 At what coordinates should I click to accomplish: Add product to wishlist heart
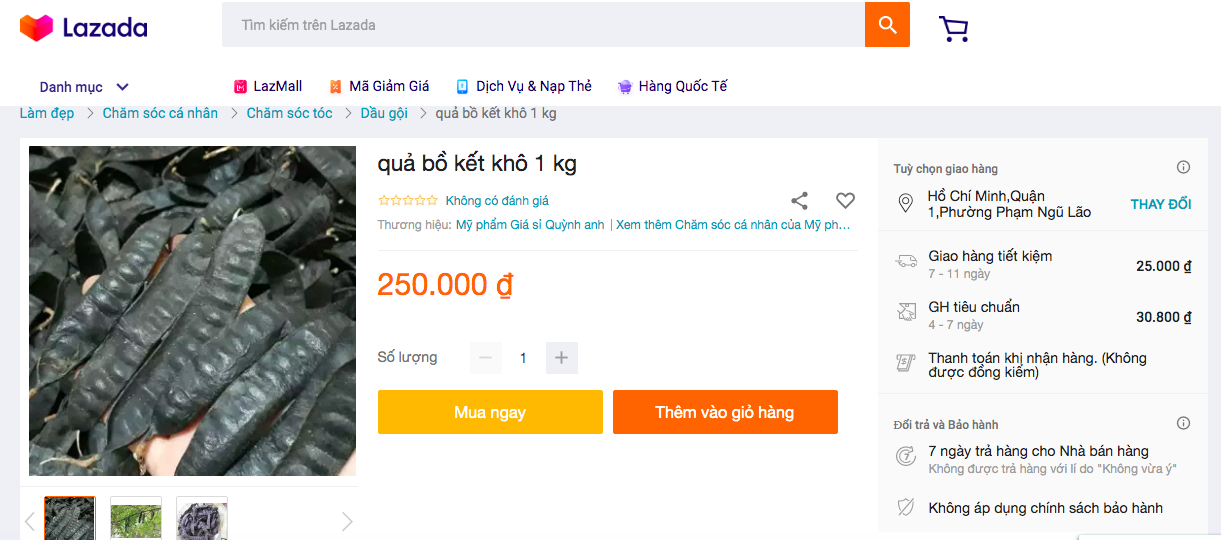846,200
